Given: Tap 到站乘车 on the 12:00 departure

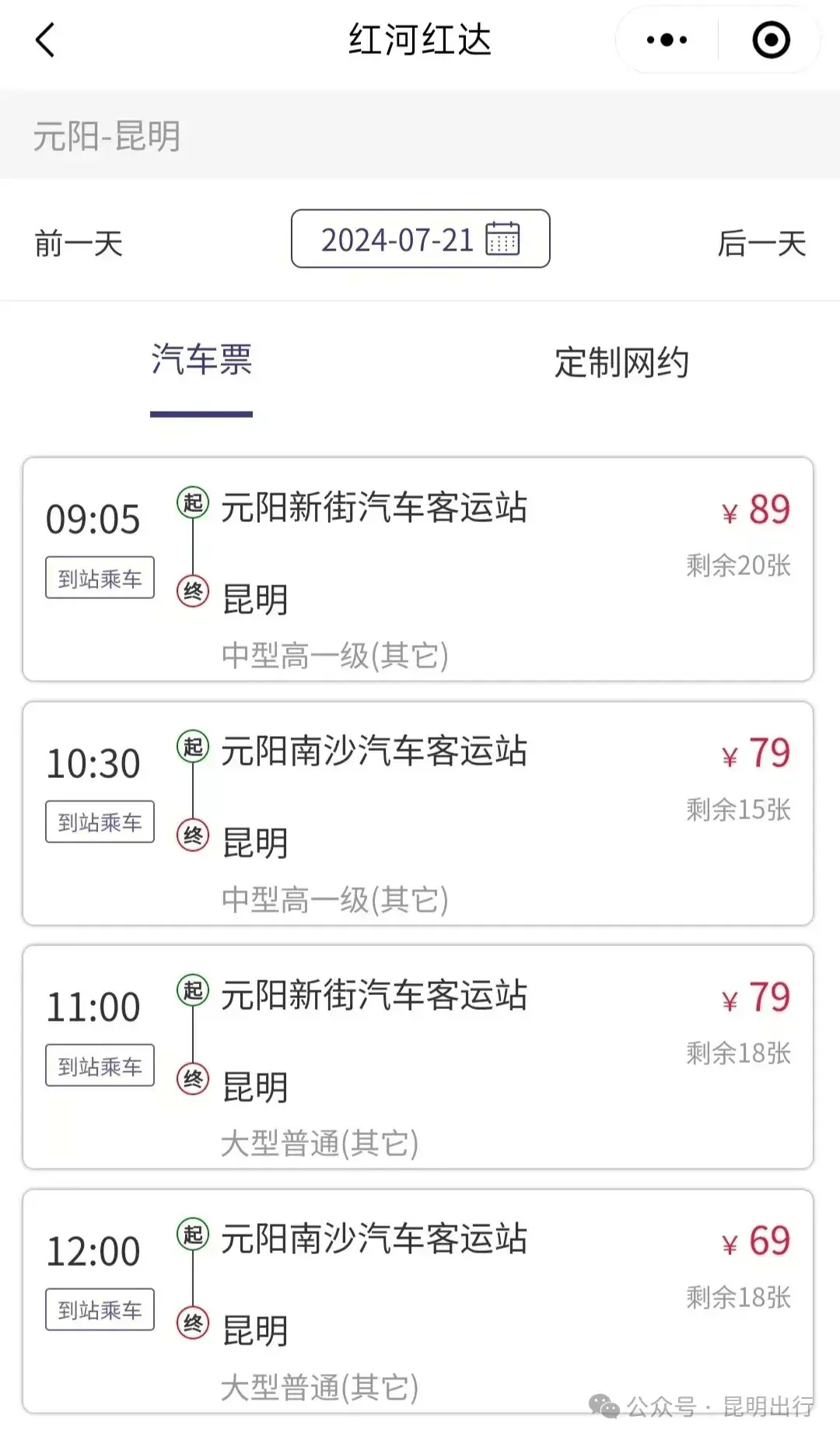Looking at the screenshot, I should 100,1310.
